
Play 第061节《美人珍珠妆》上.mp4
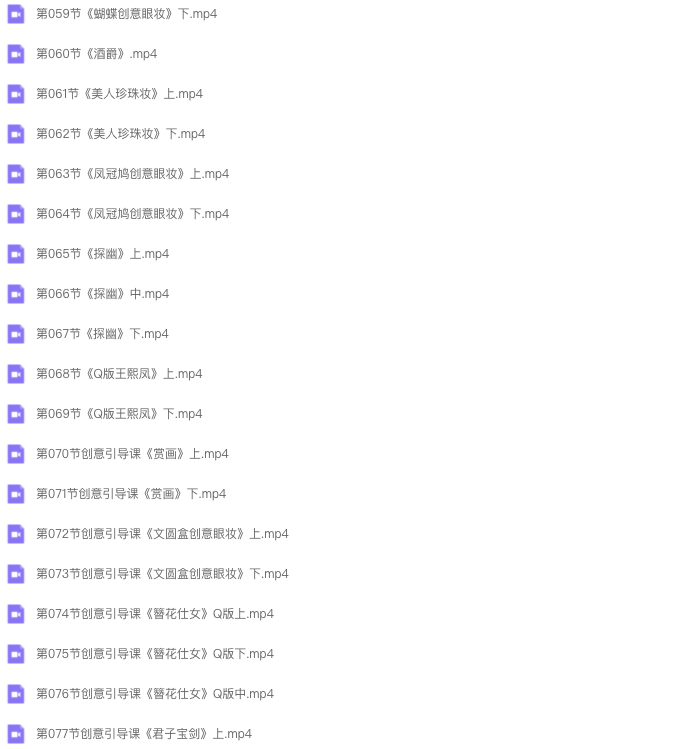click(x=119, y=94)
